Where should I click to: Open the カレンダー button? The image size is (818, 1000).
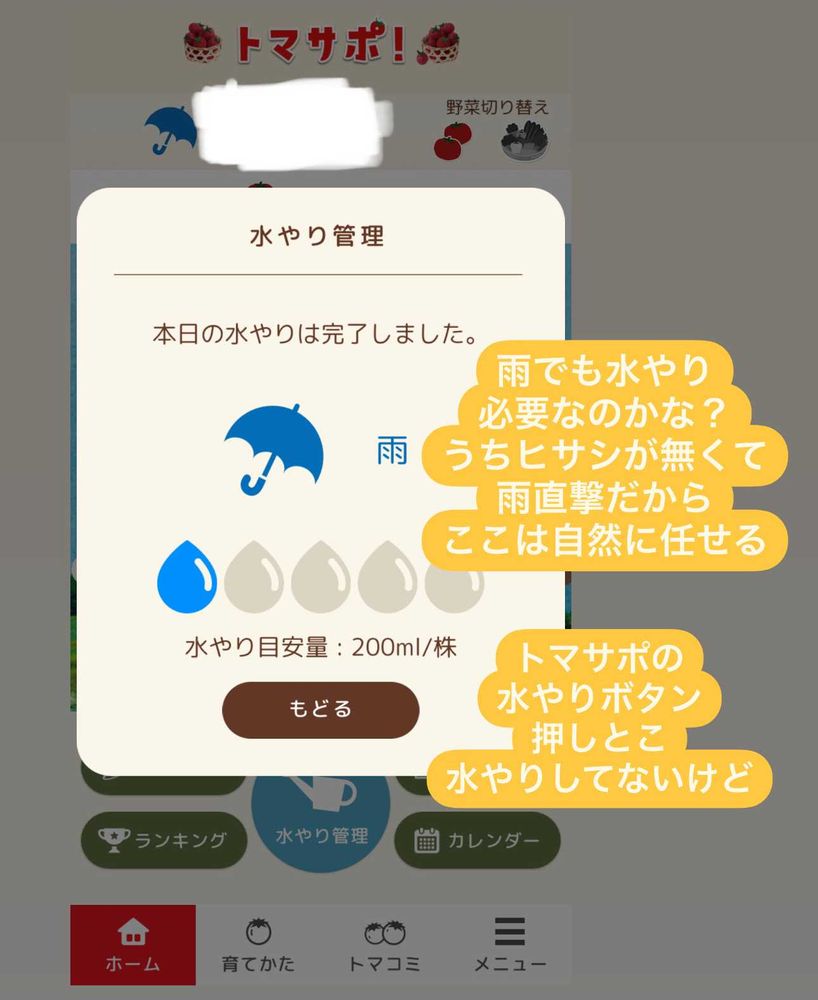(x=477, y=840)
